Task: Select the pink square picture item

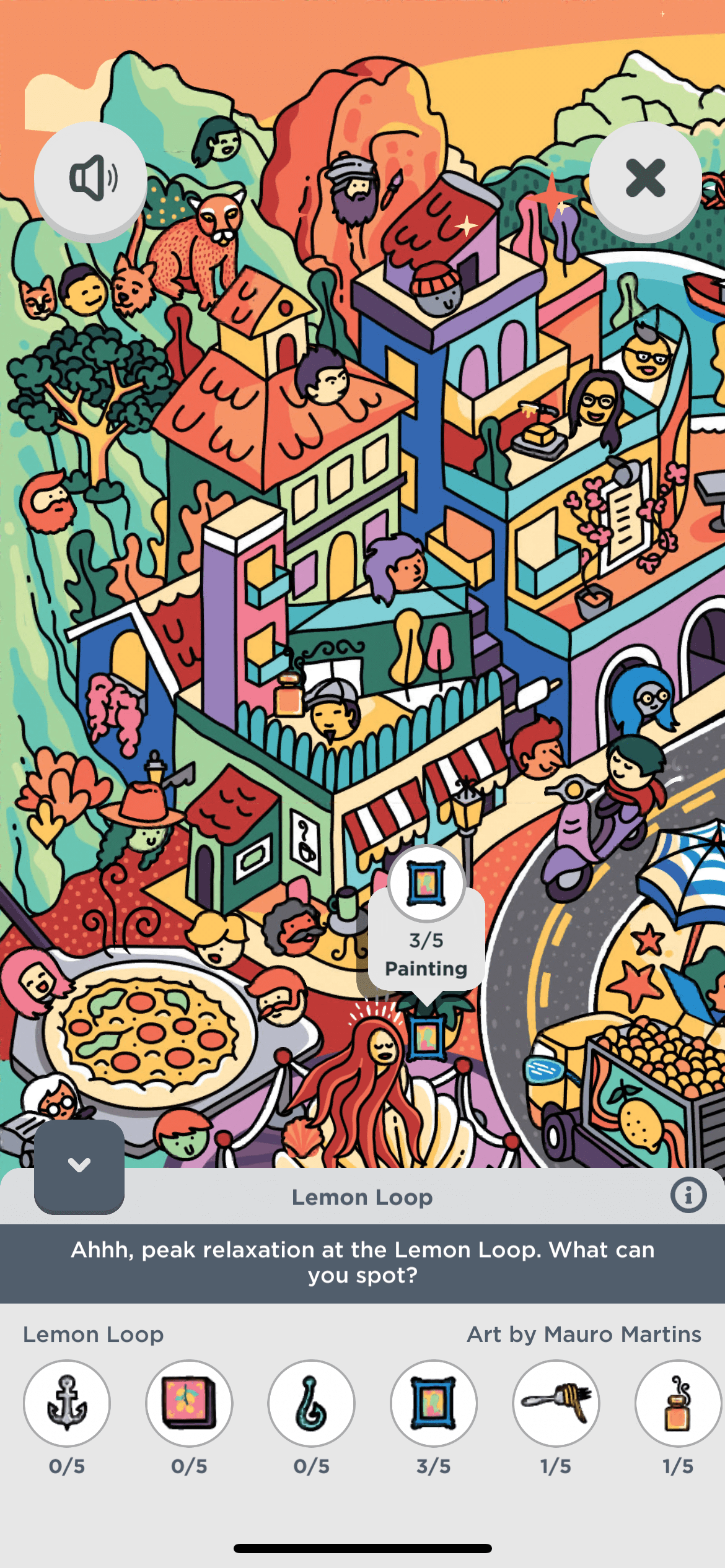Action: click(x=189, y=1403)
